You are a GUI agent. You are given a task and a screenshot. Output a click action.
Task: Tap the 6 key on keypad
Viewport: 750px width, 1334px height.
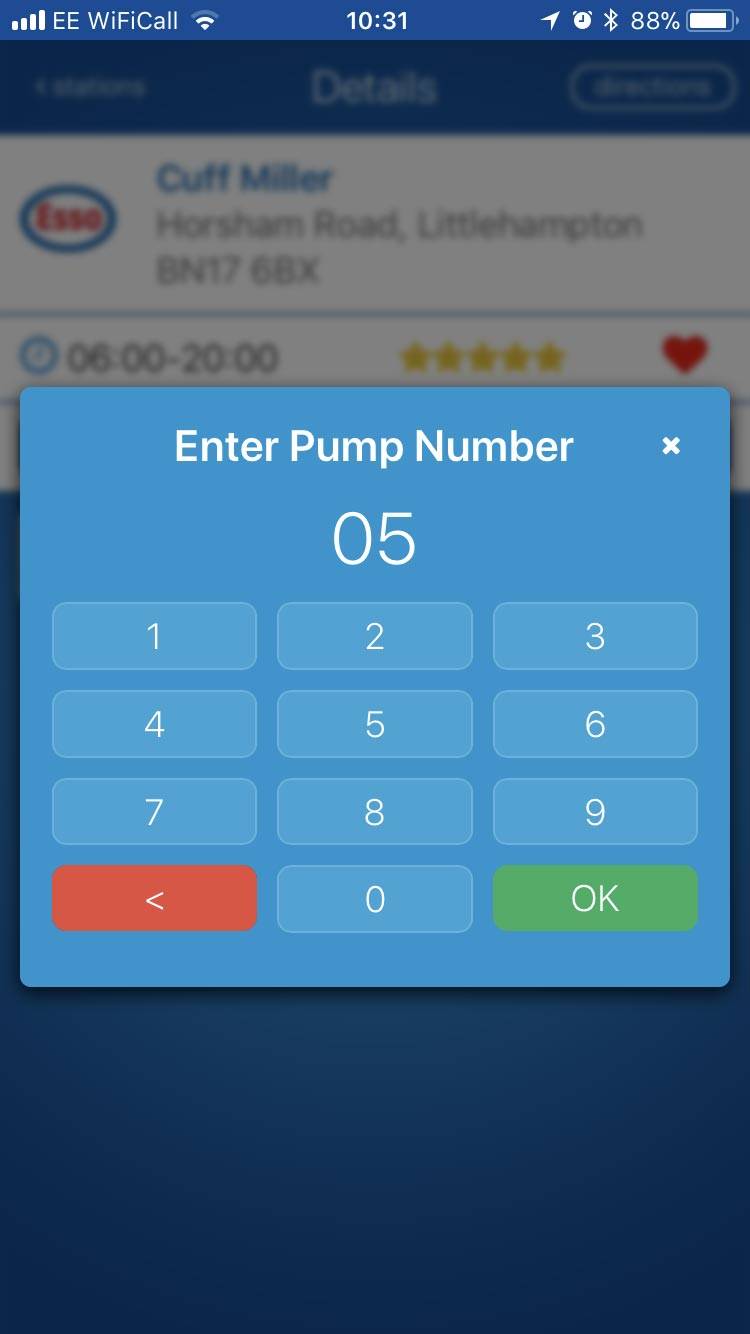[595, 724]
